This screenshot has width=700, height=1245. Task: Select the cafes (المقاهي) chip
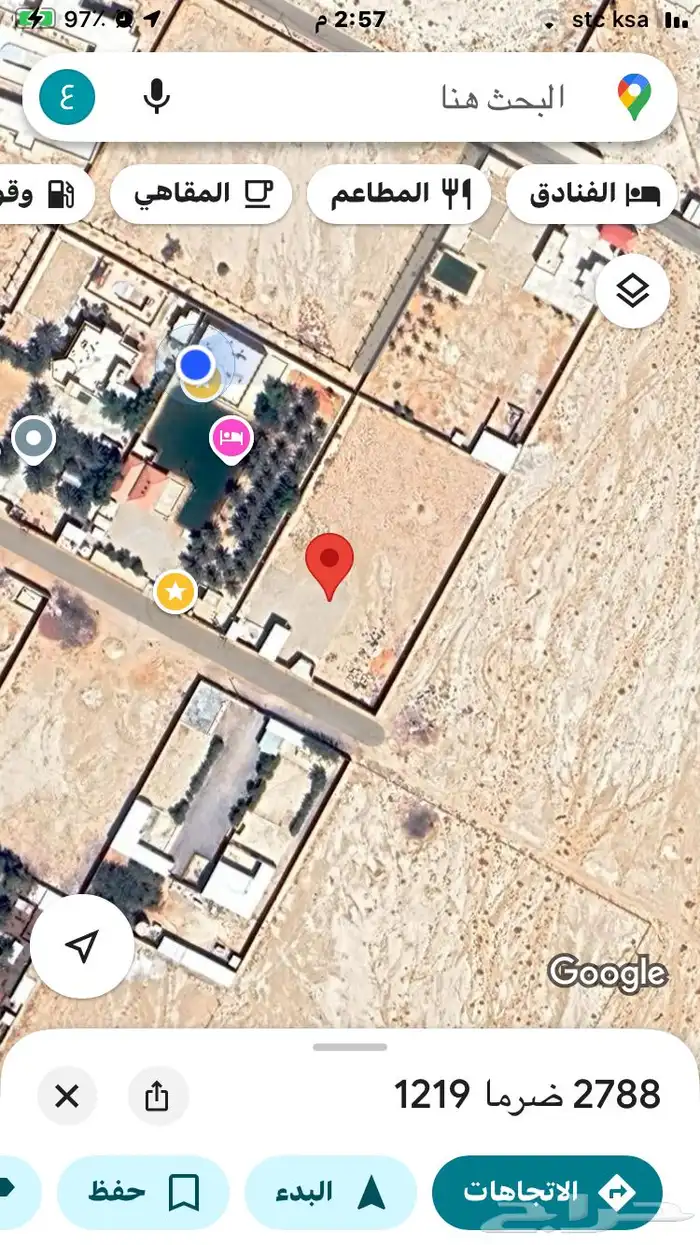click(x=200, y=194)
